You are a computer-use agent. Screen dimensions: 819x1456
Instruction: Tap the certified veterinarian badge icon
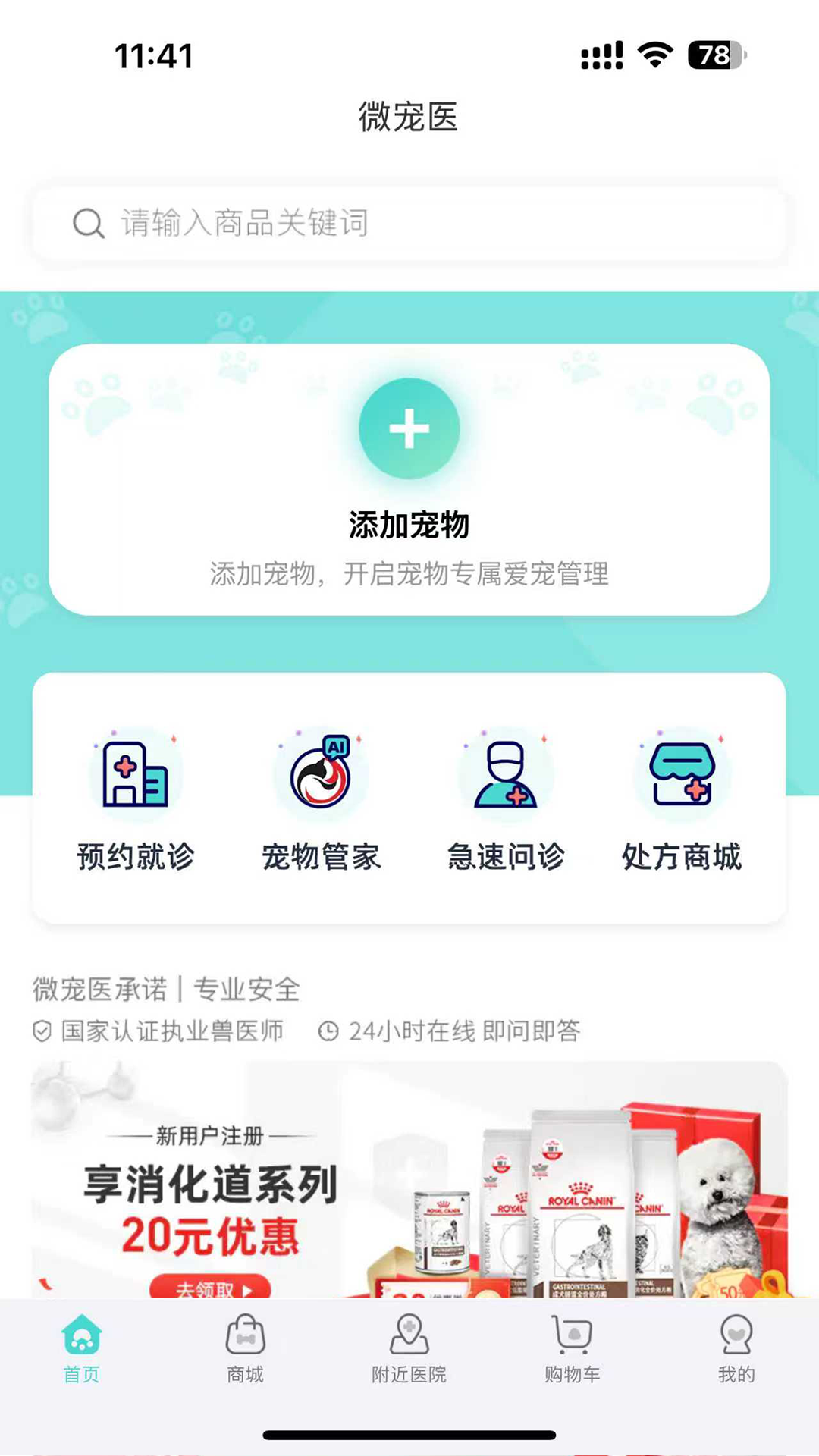[x=39, y=1031]
